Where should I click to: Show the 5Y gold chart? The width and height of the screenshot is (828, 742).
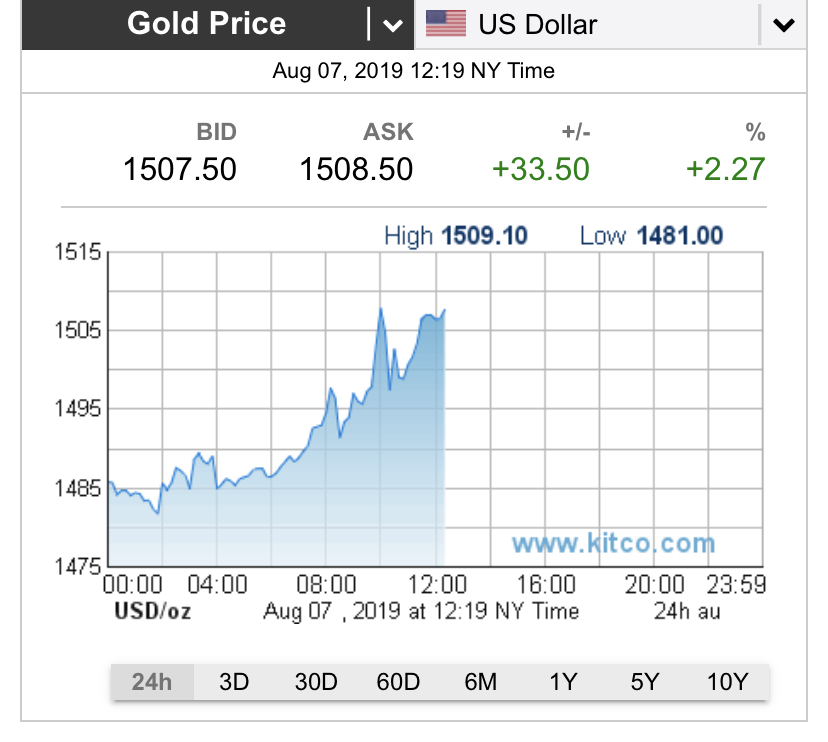click(645, 682)
